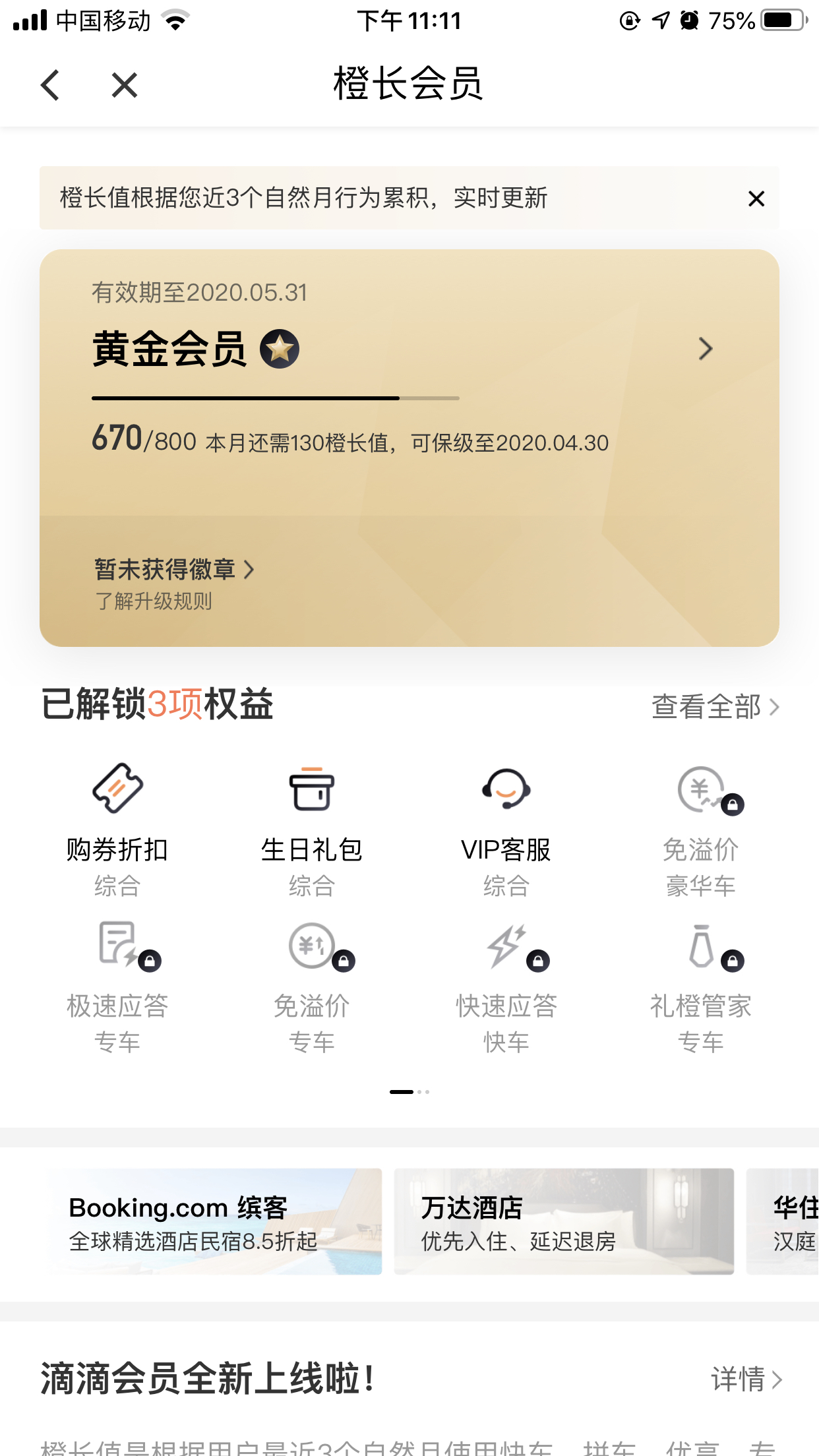
Task: Open 暂未获得徽章 badge section
Action: (x=174, y=569)
